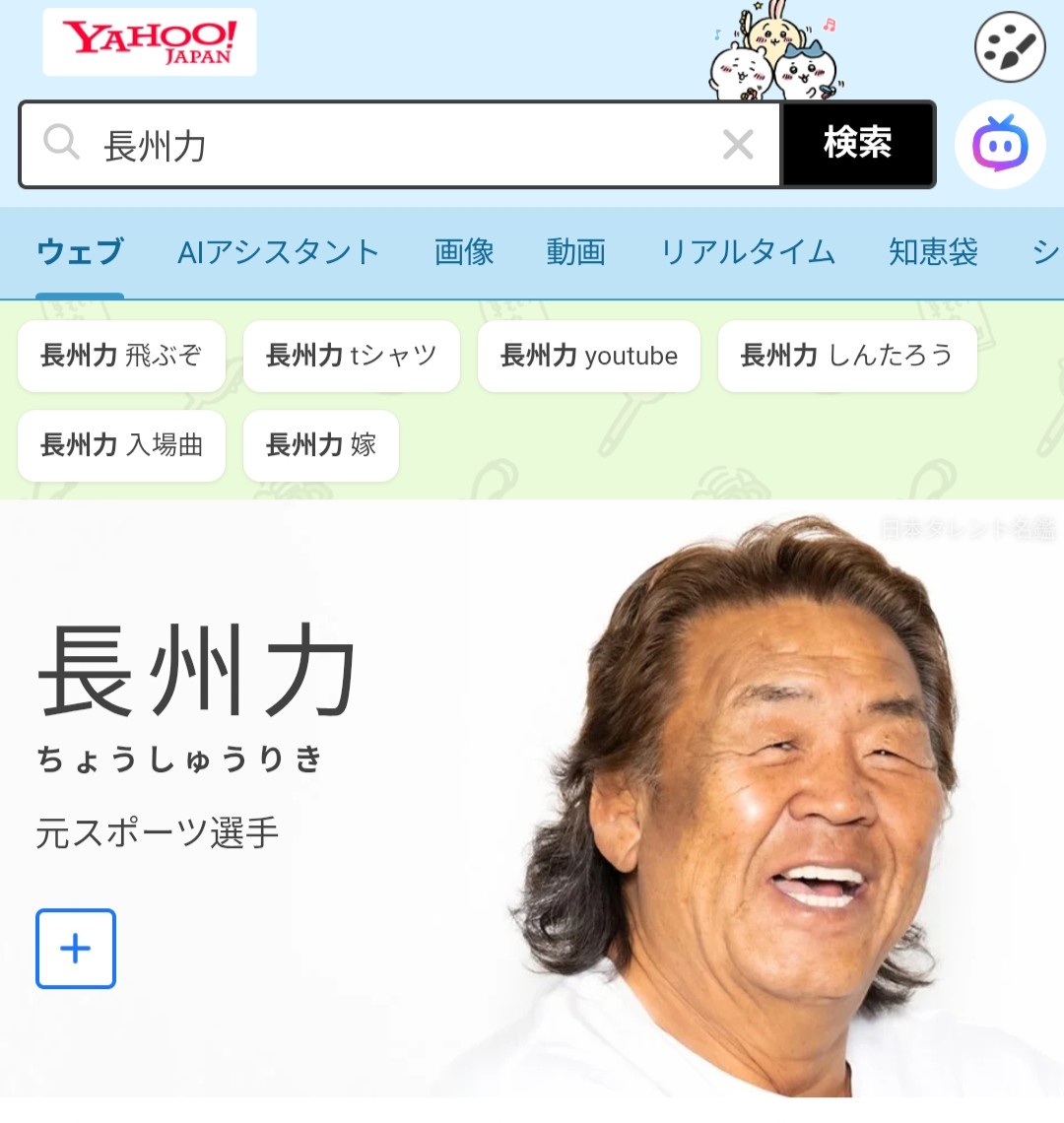The height and width of the screenshot is (1123, 1064).
Task: Search the suggestion 長州力 入場曲
Action: pos(121,445)
